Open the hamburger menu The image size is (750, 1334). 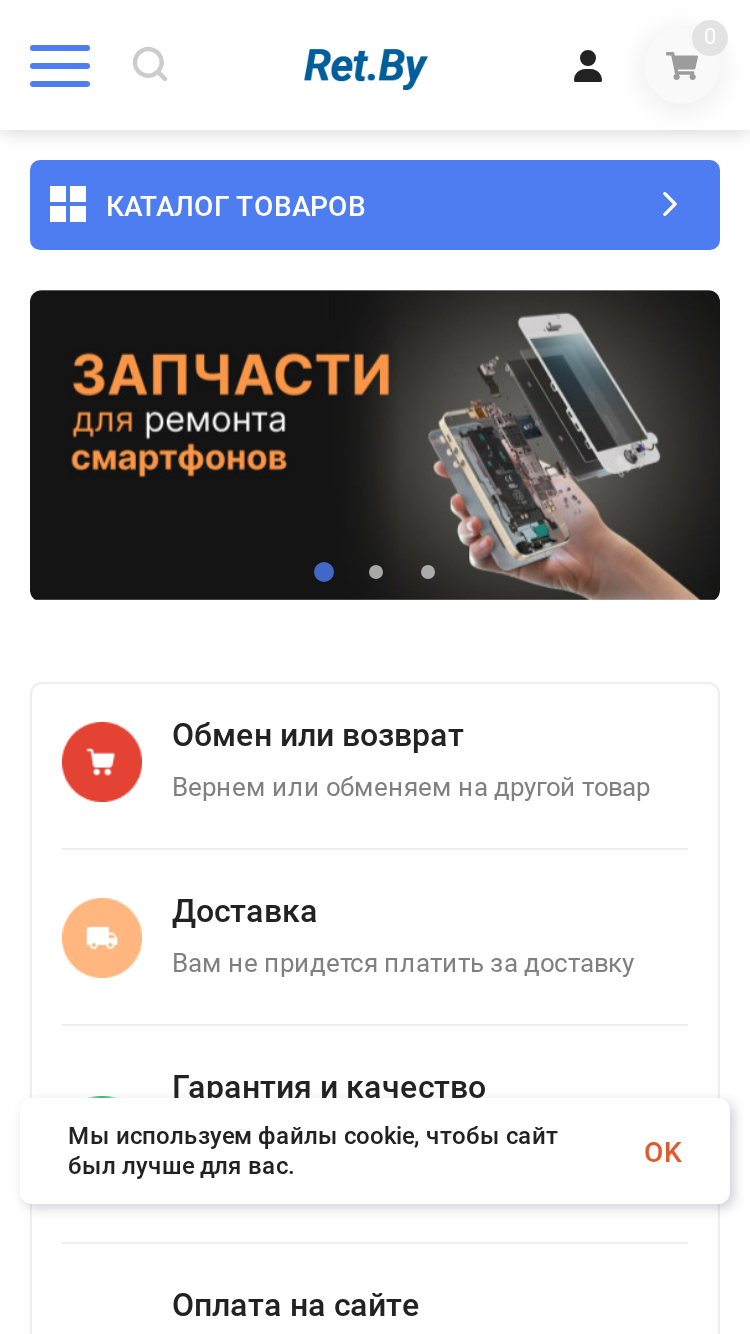tap(60, 66)
